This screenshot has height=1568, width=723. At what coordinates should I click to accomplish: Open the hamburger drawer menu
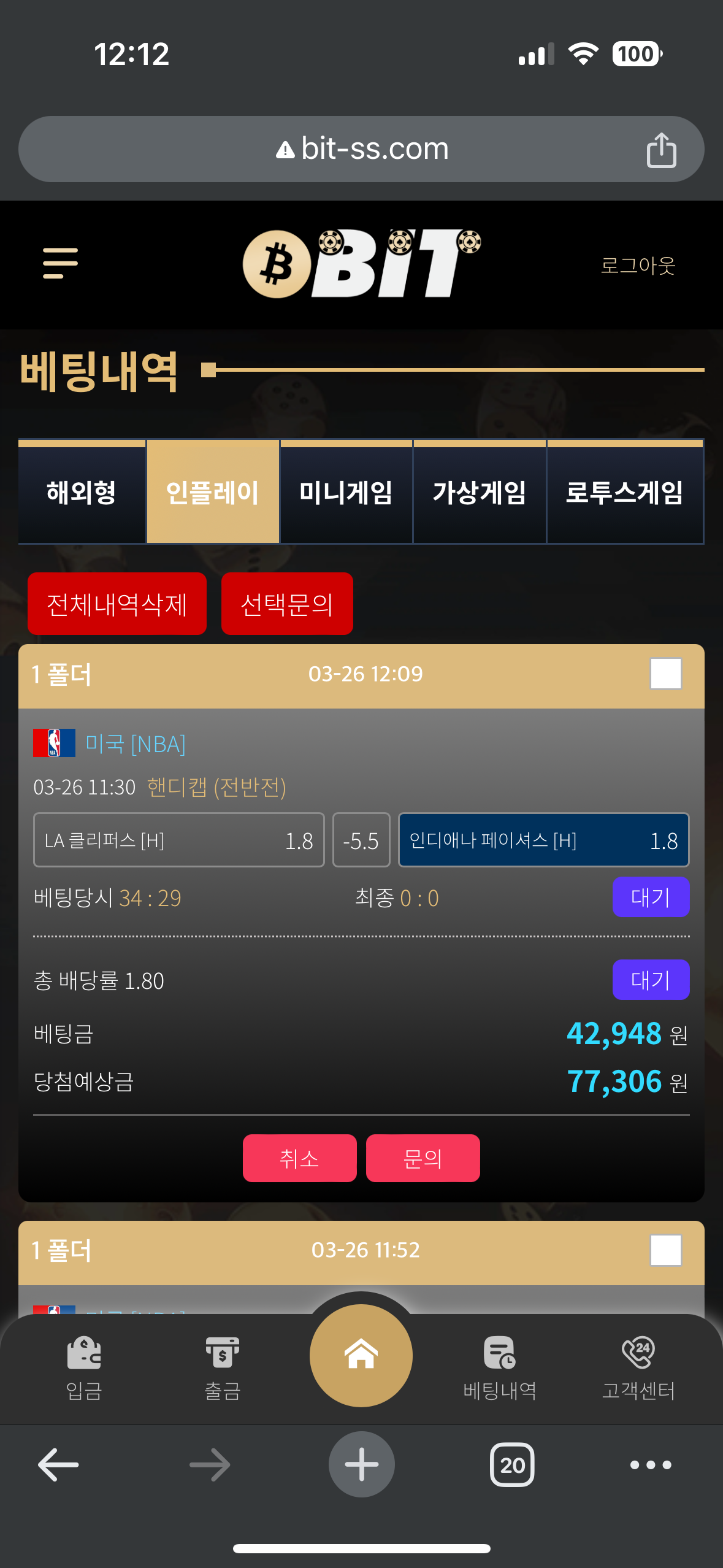pyautogui.click(x=60, y=263)
